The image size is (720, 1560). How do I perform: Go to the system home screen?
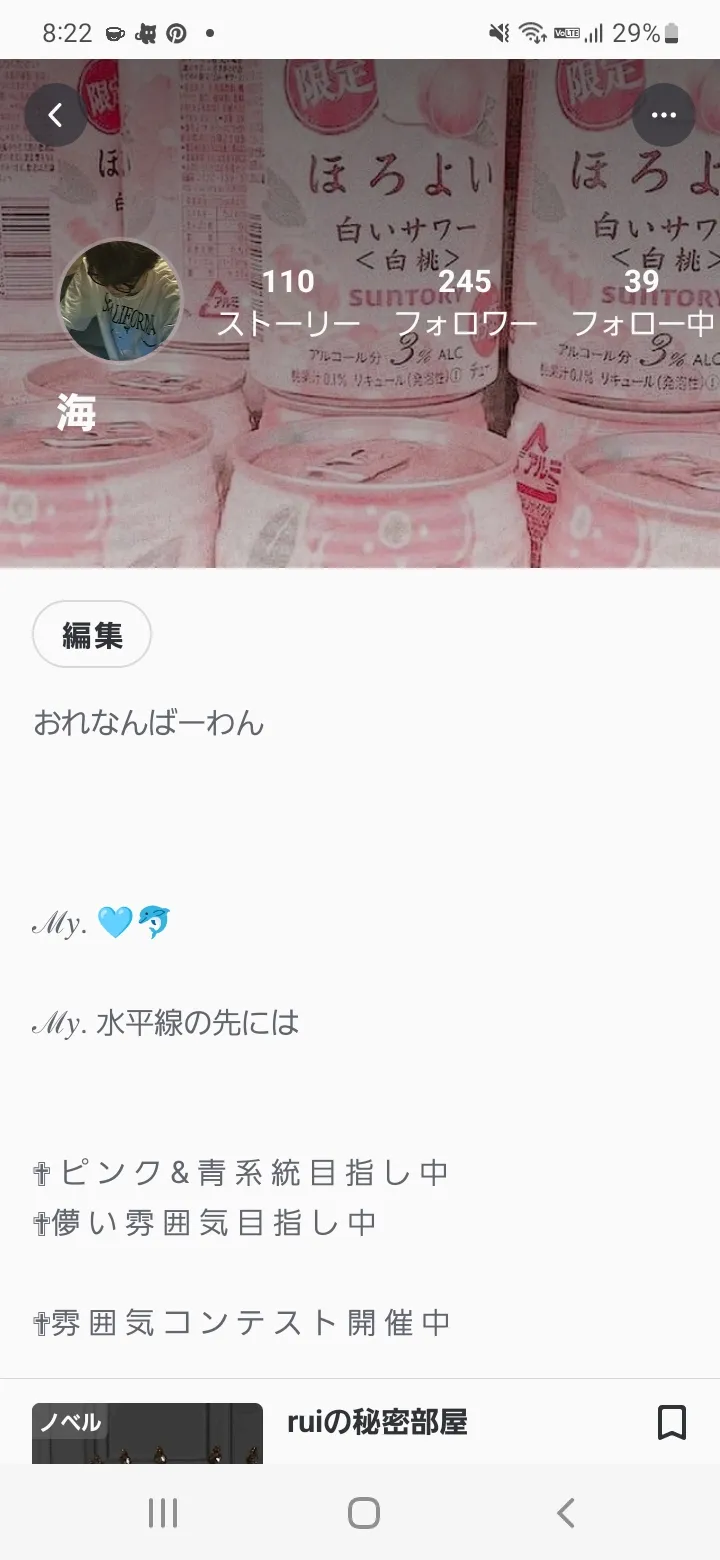coord(363,1512)
